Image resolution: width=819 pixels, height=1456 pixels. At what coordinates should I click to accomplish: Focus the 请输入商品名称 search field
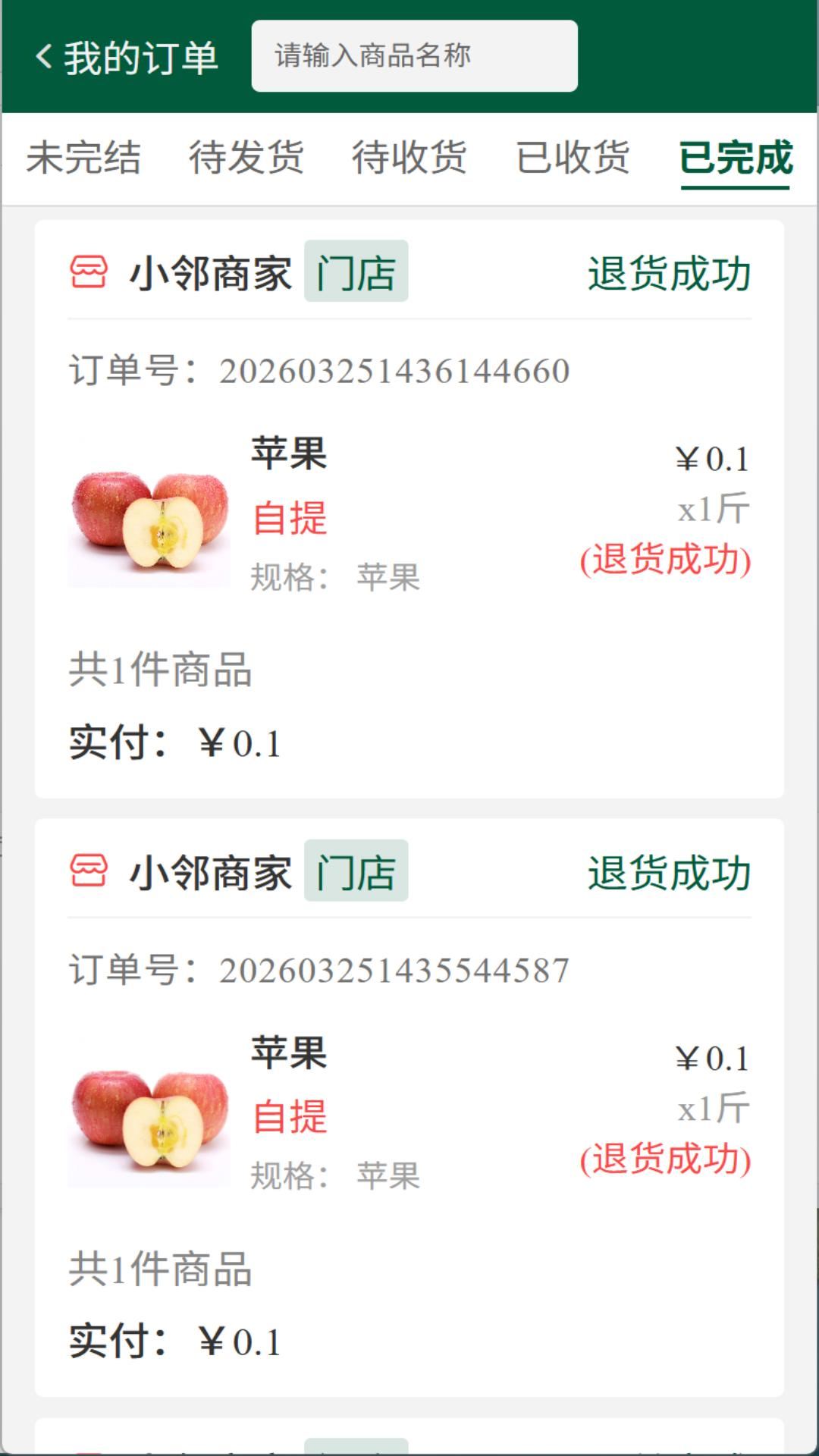pyautogui.click(x=414, y=56)
